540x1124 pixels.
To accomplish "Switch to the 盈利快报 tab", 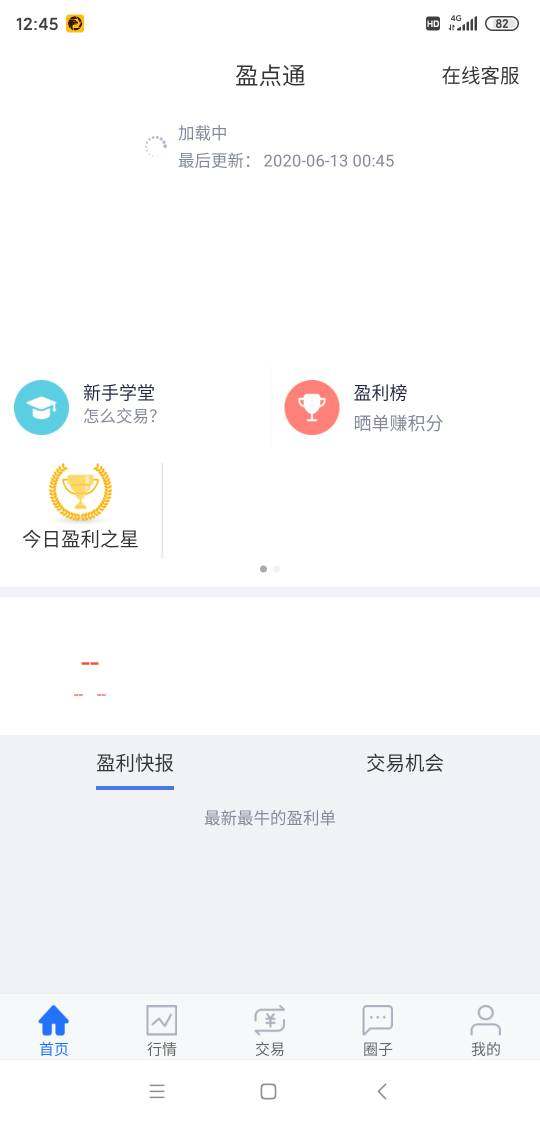I will coord(135,763).
